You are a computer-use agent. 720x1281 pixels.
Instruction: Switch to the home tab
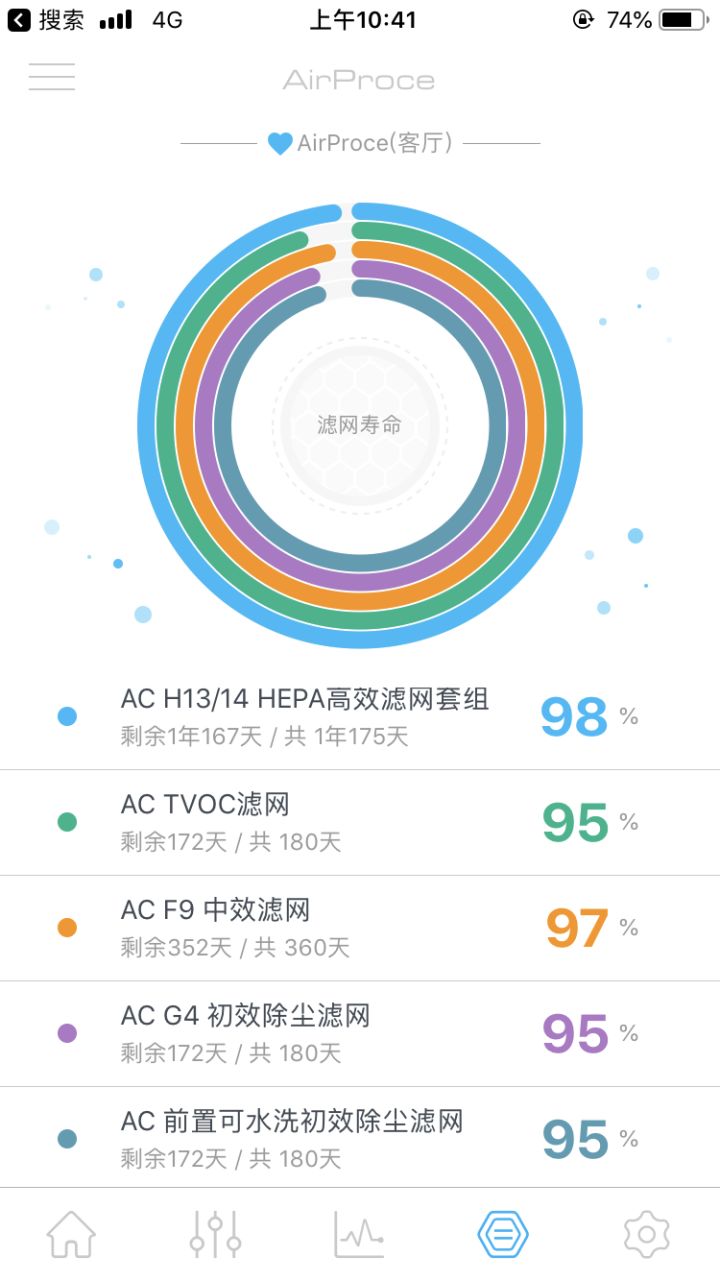point(72,1234)
